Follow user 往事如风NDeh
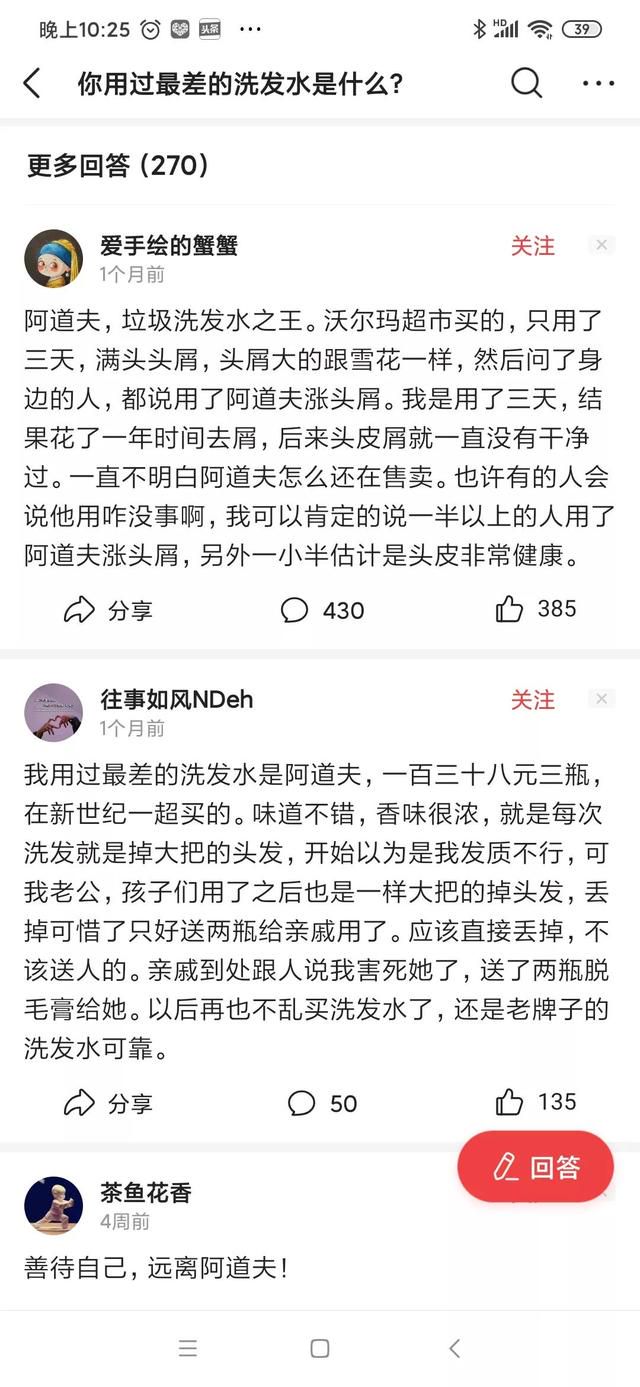Viewport: 640px width, 1387px height. tap(533, 700)
